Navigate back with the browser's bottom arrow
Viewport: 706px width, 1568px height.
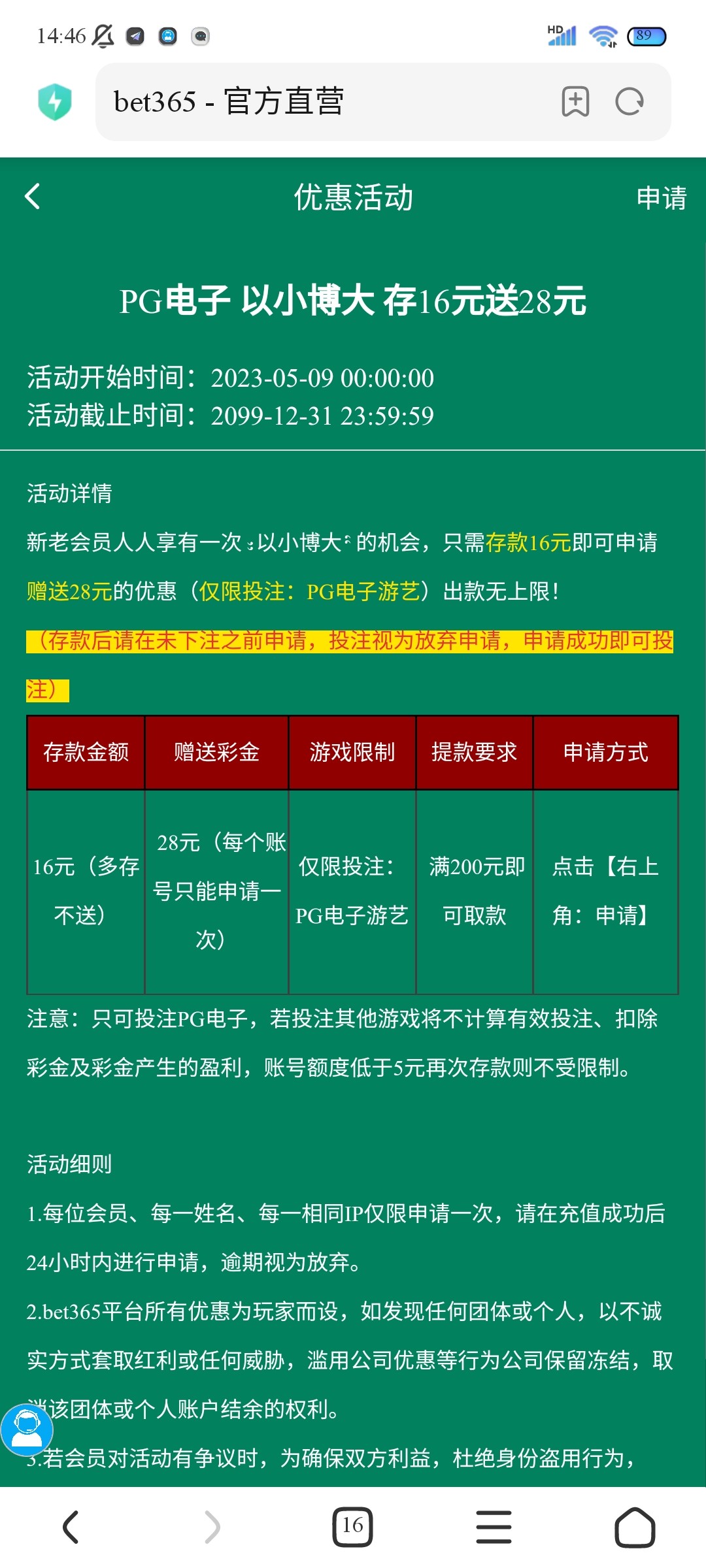click(71, 1527)
